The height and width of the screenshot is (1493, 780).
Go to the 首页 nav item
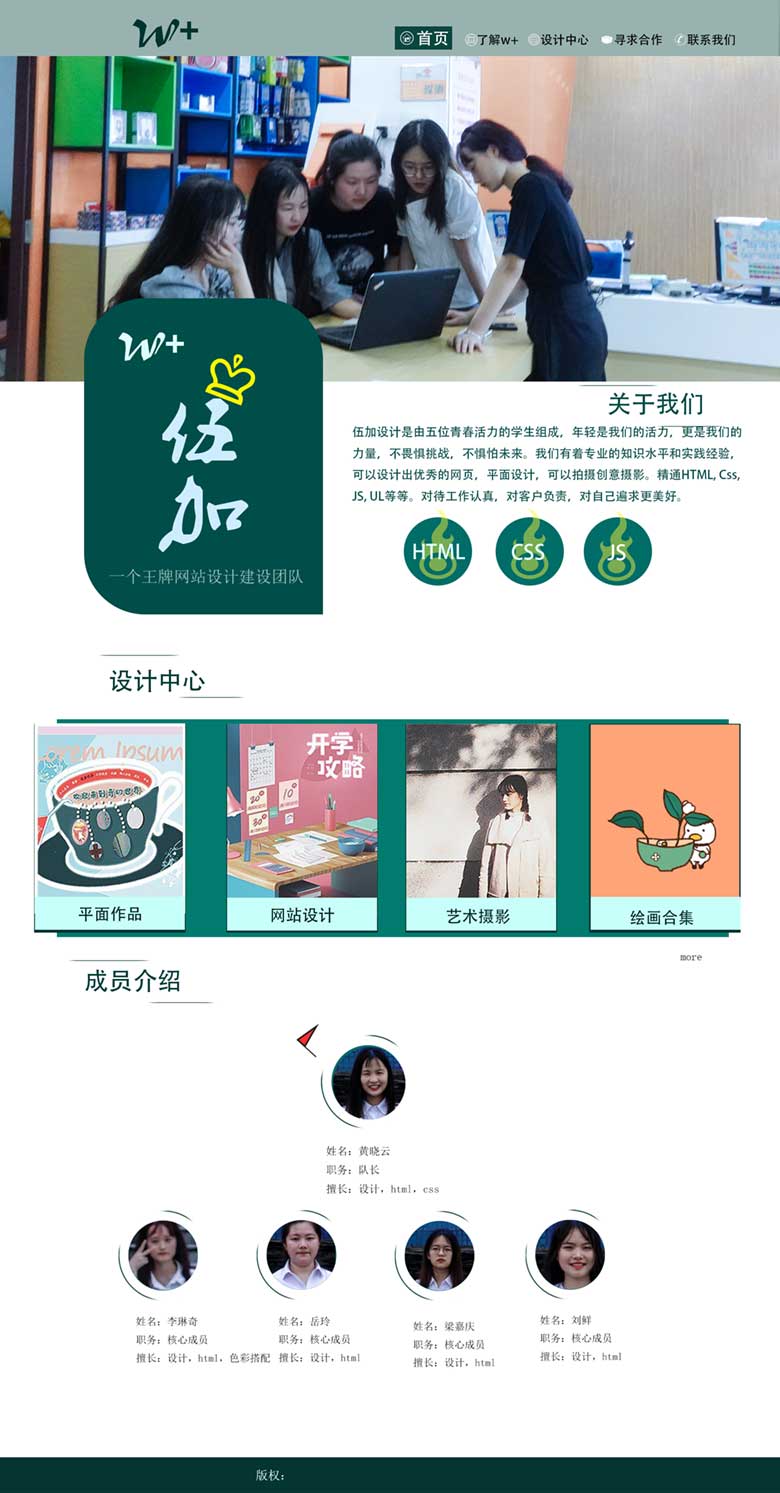click(424, 39)
